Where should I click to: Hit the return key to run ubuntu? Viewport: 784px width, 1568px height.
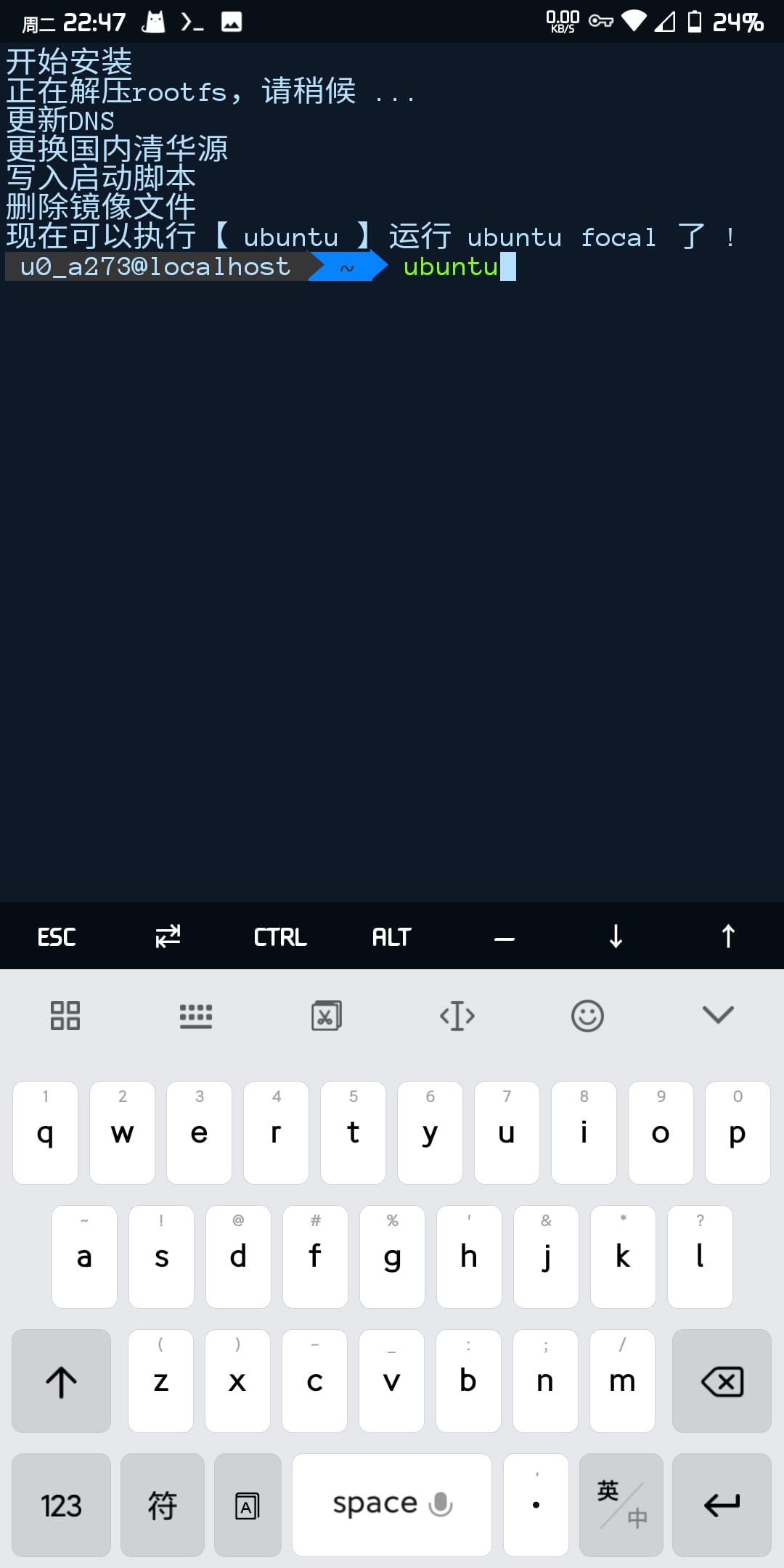point(722,1505)
